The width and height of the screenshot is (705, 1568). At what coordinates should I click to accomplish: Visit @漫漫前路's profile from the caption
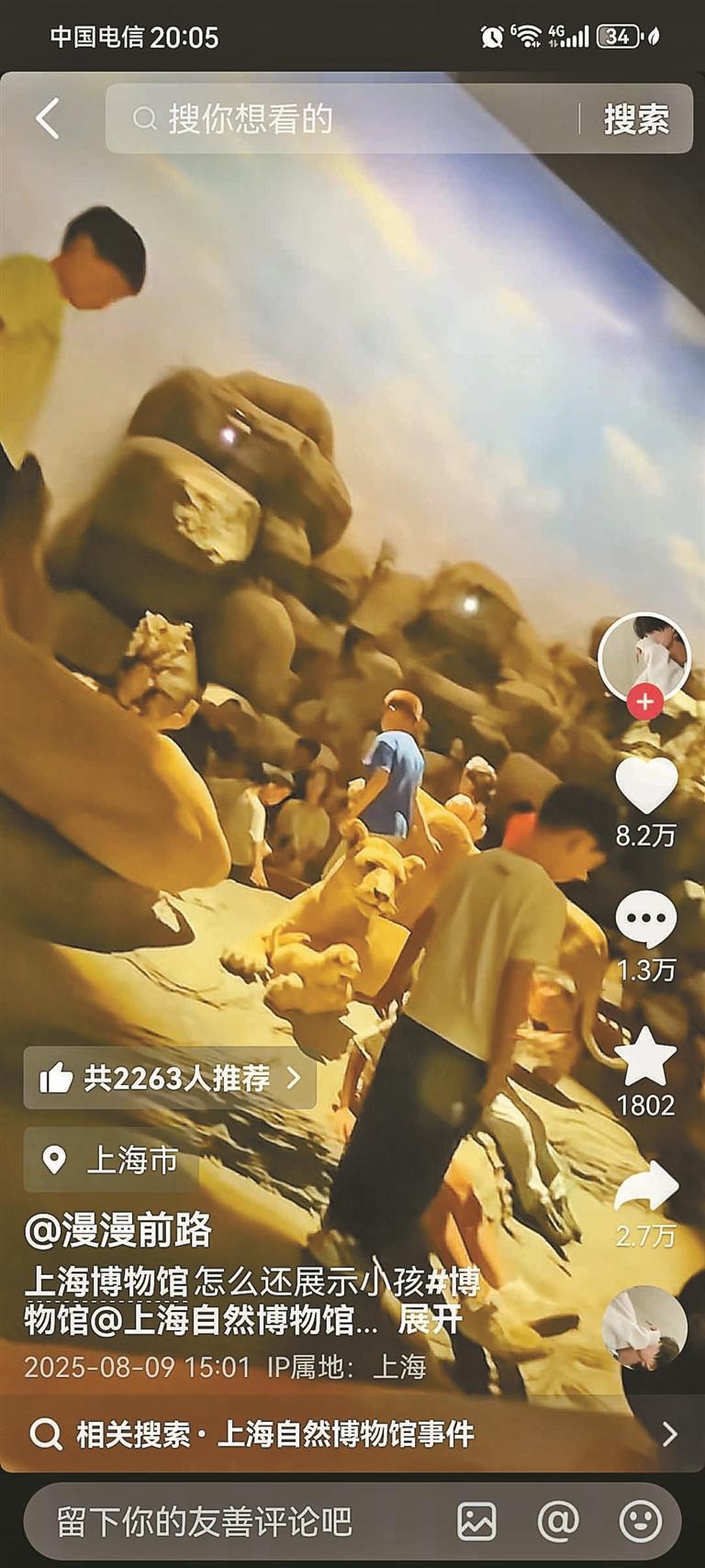click(118, 1231)
